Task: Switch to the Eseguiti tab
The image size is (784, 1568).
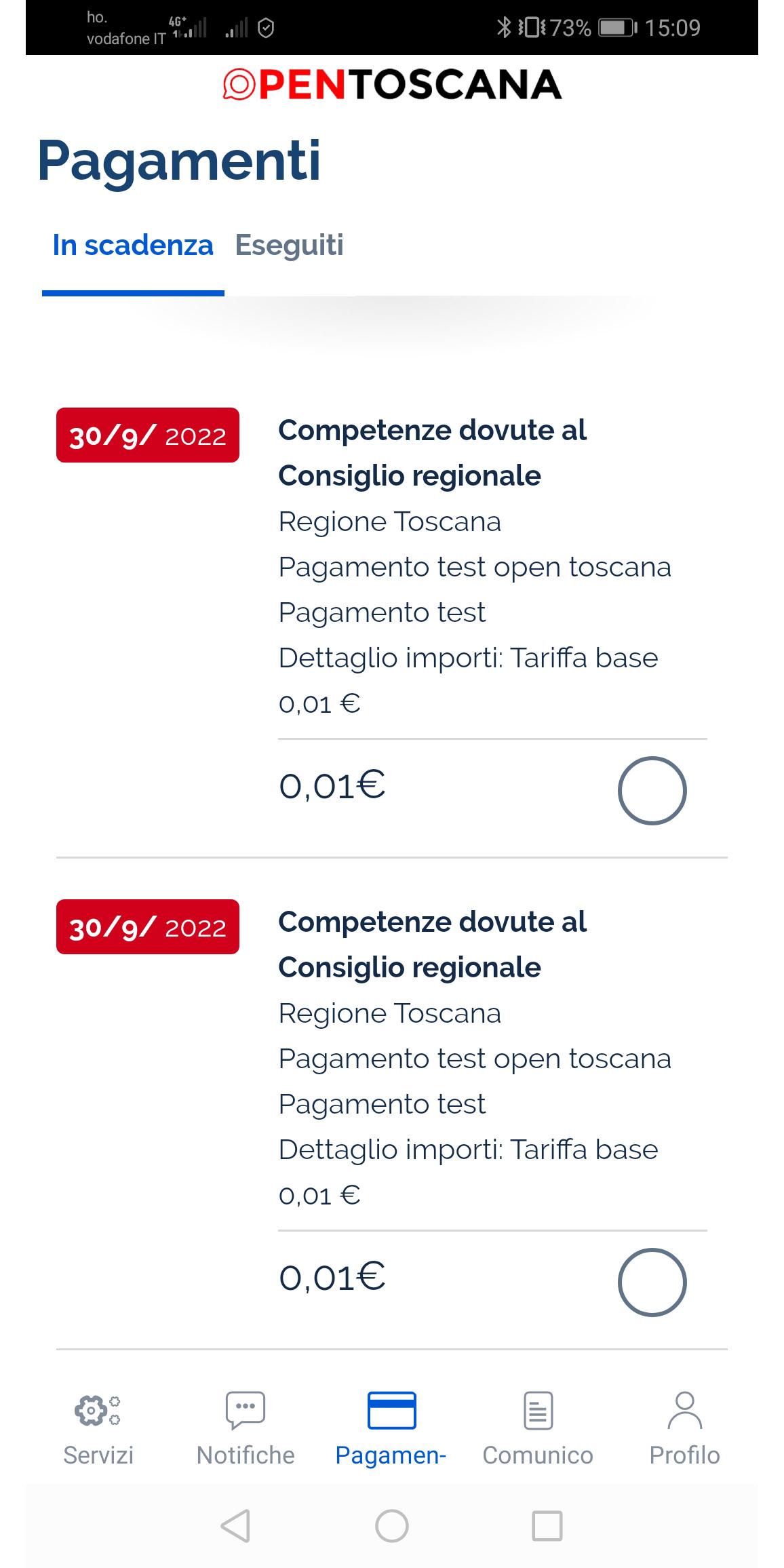Action: [289, 246]
